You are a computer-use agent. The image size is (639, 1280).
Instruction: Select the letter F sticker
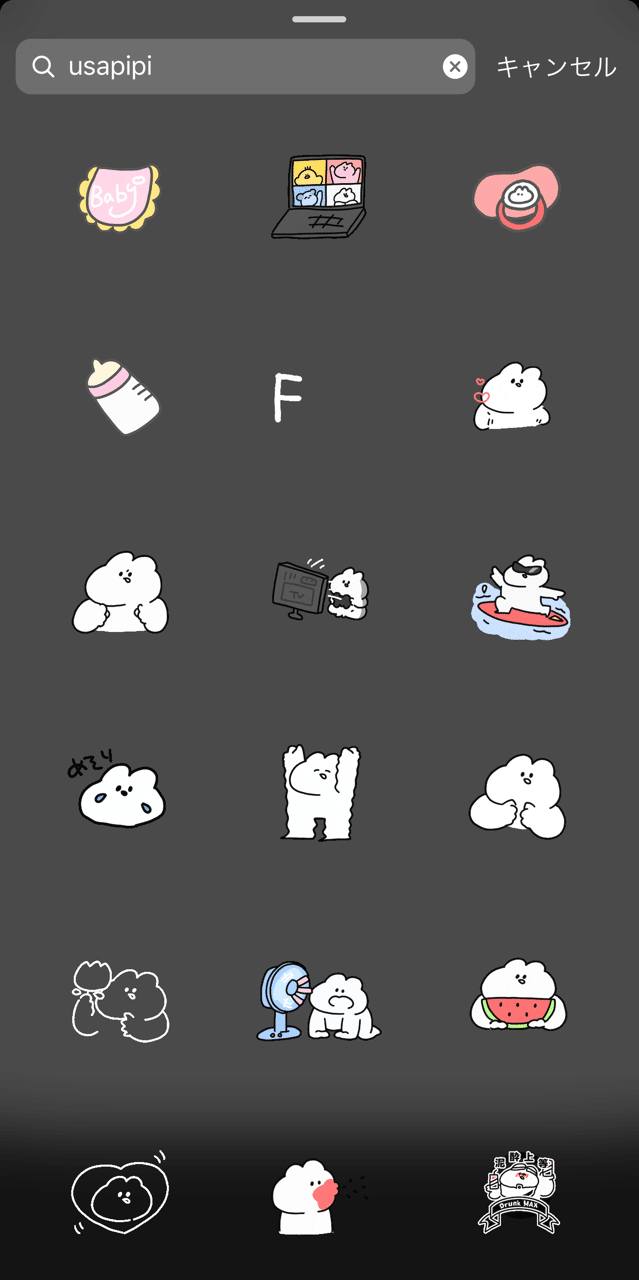click(288, 397)
